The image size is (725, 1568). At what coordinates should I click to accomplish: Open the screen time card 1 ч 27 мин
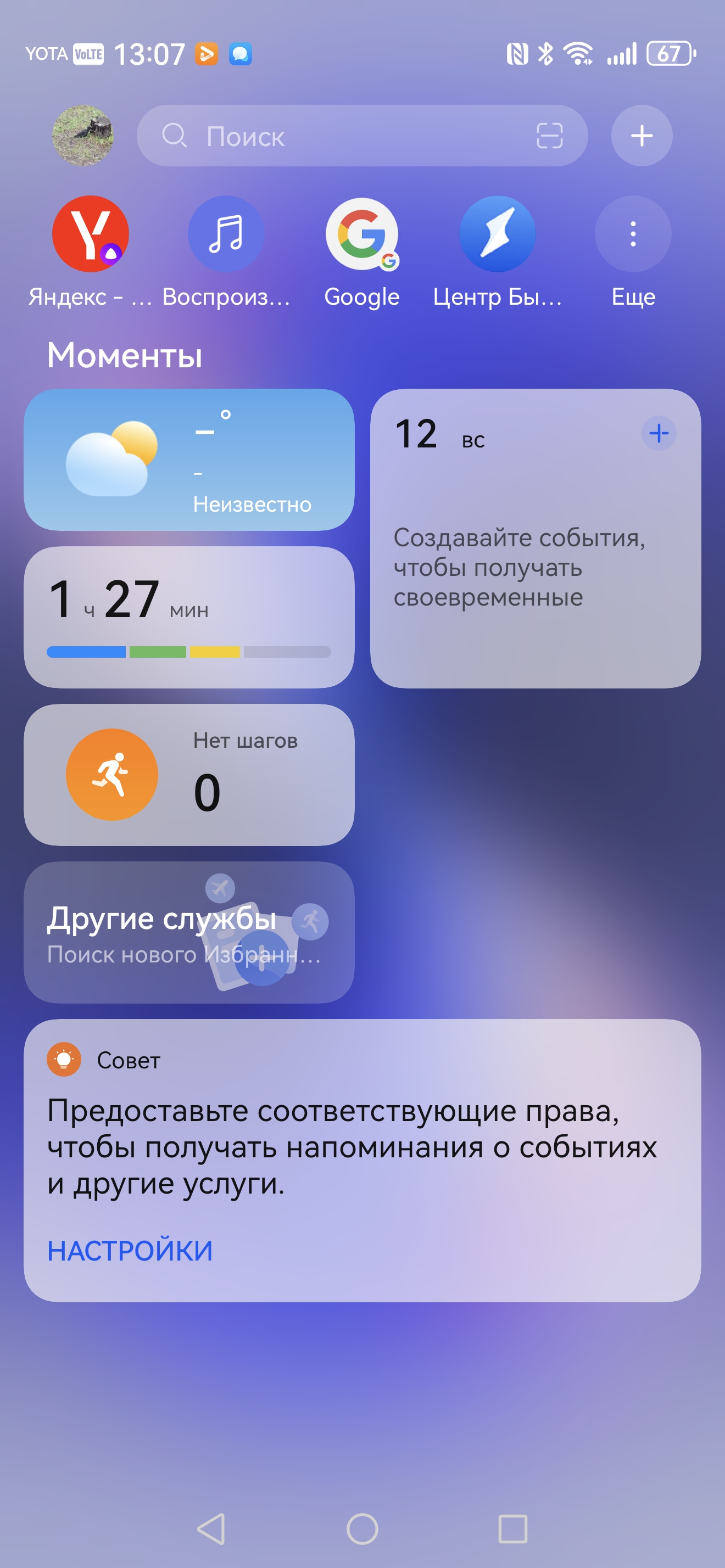coord(189,617)
